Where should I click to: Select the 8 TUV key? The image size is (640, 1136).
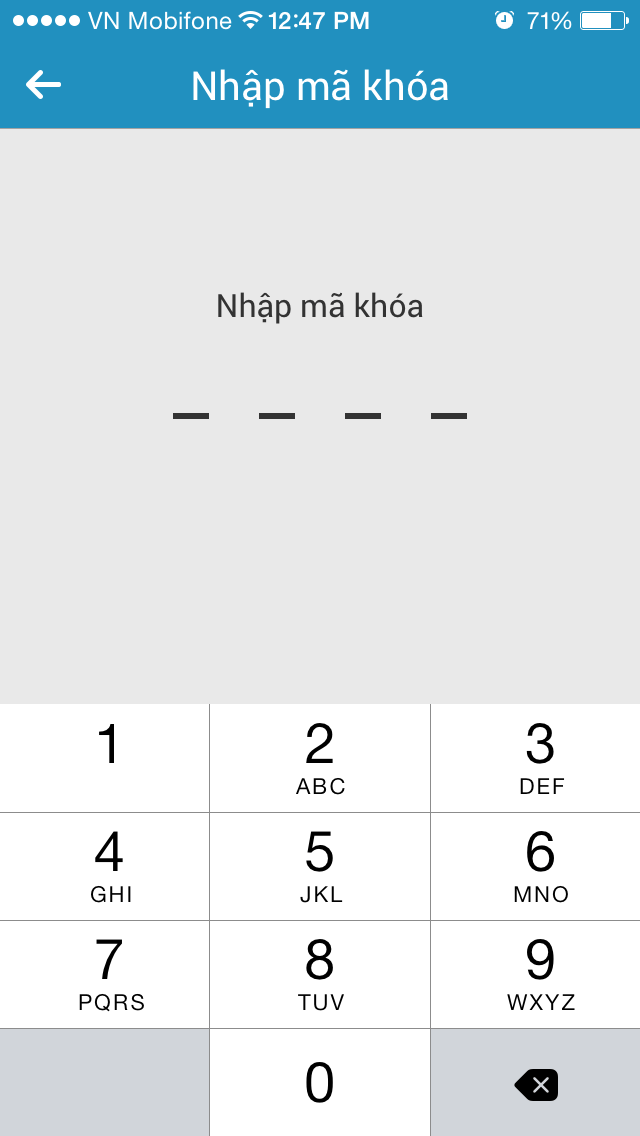[x=320, y=974]
